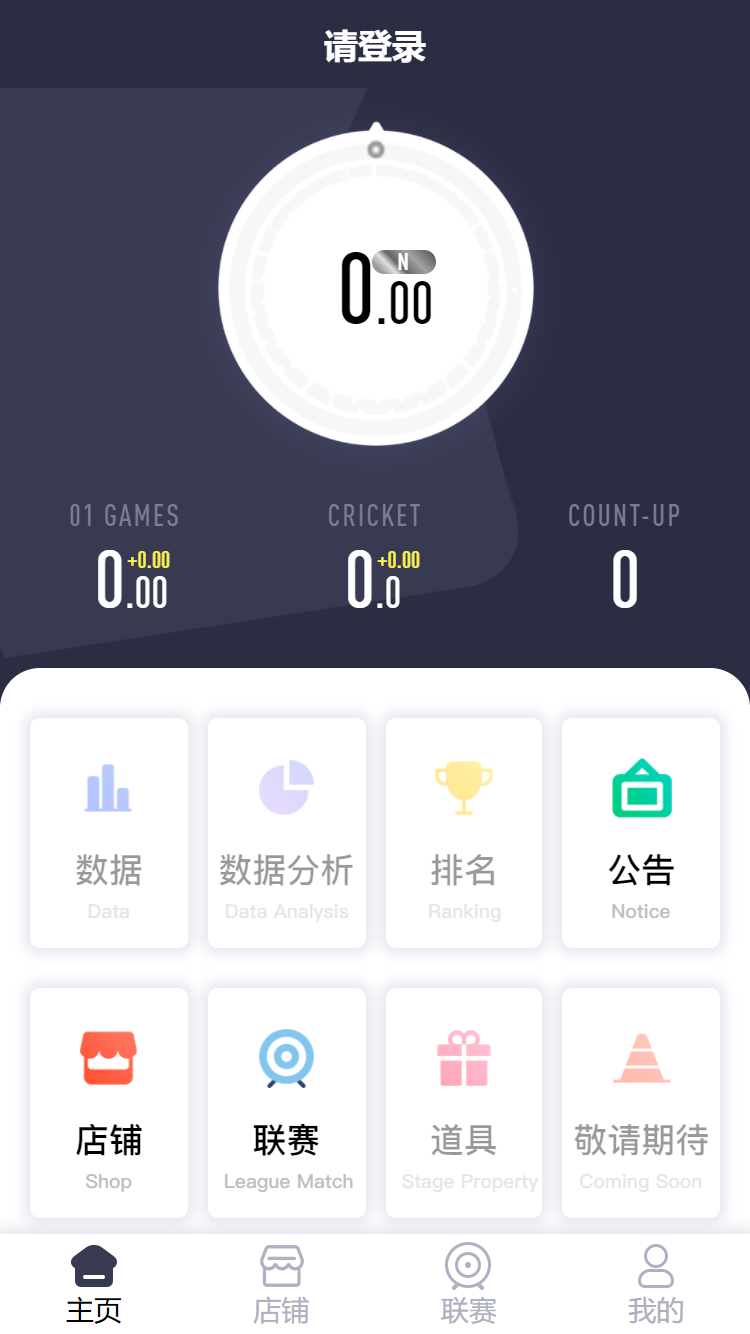Open the 数据 Data card

(x=109, y=833)
